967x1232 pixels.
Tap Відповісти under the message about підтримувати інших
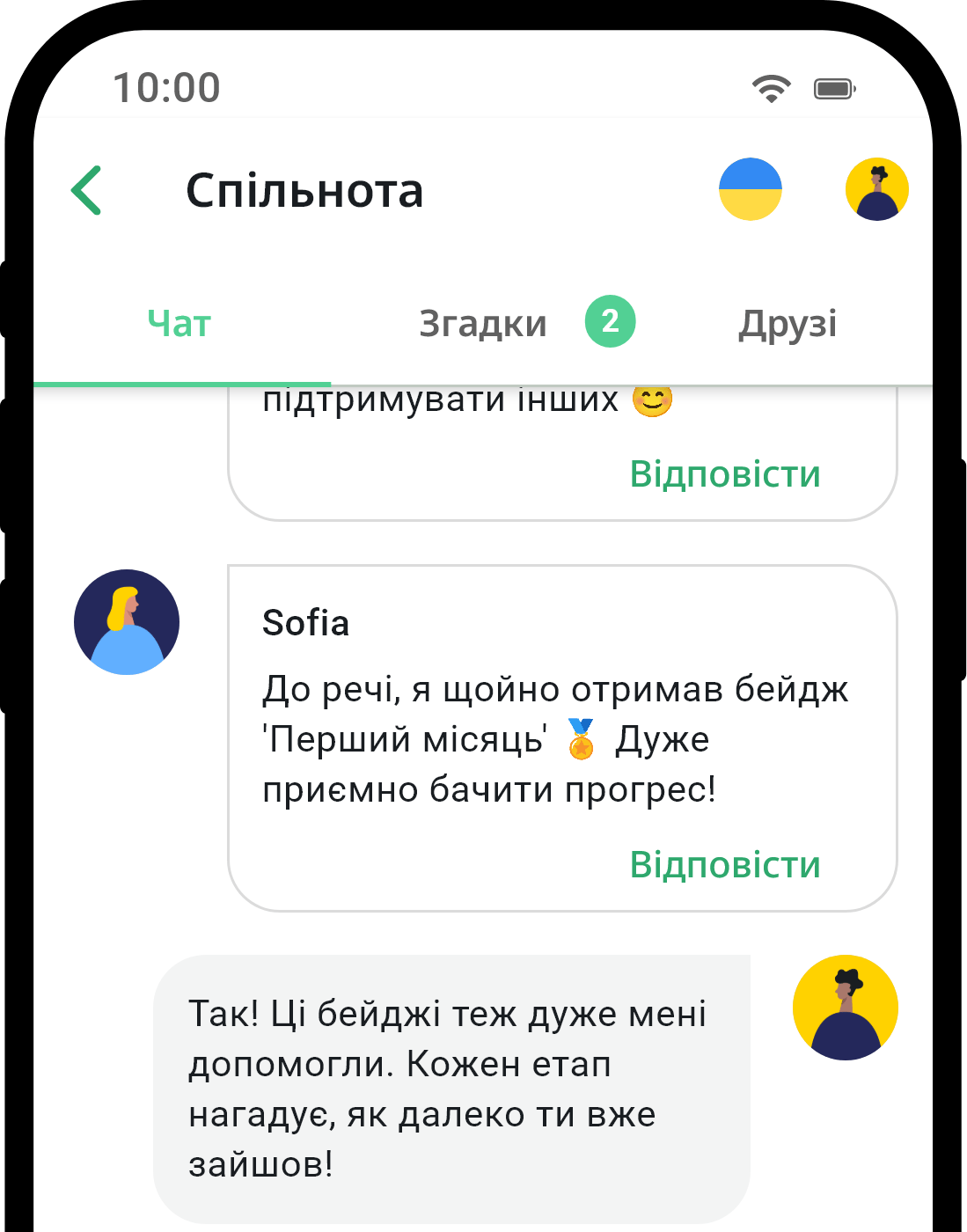725,474
